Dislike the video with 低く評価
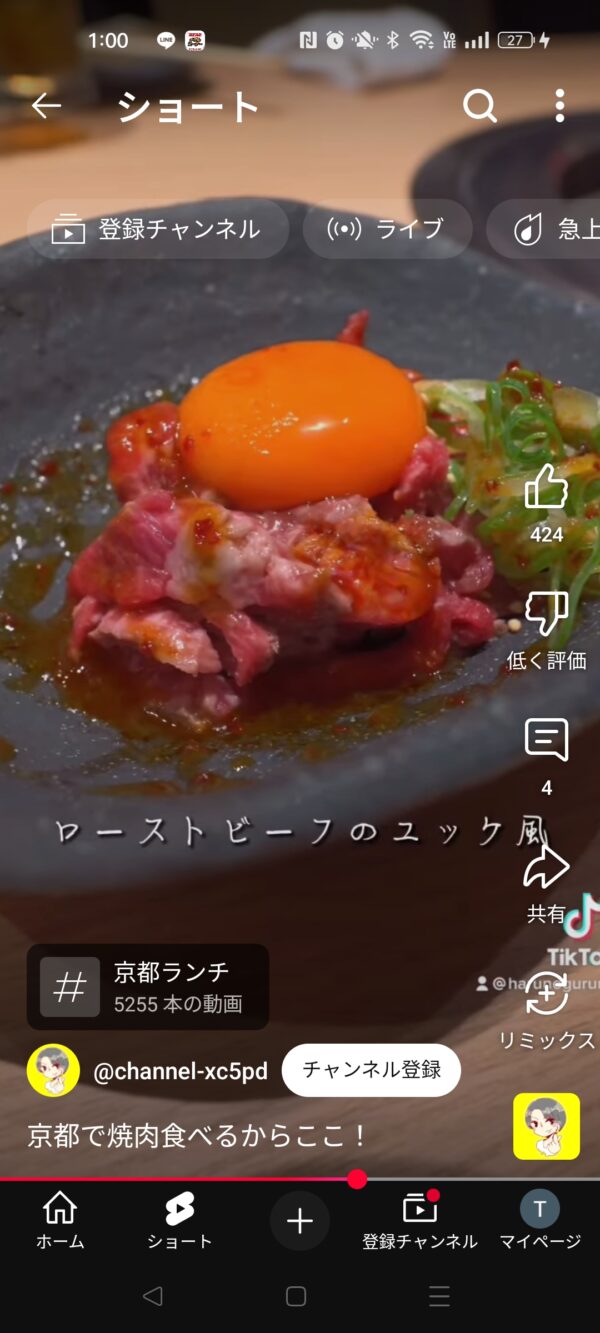 [546, 614]
